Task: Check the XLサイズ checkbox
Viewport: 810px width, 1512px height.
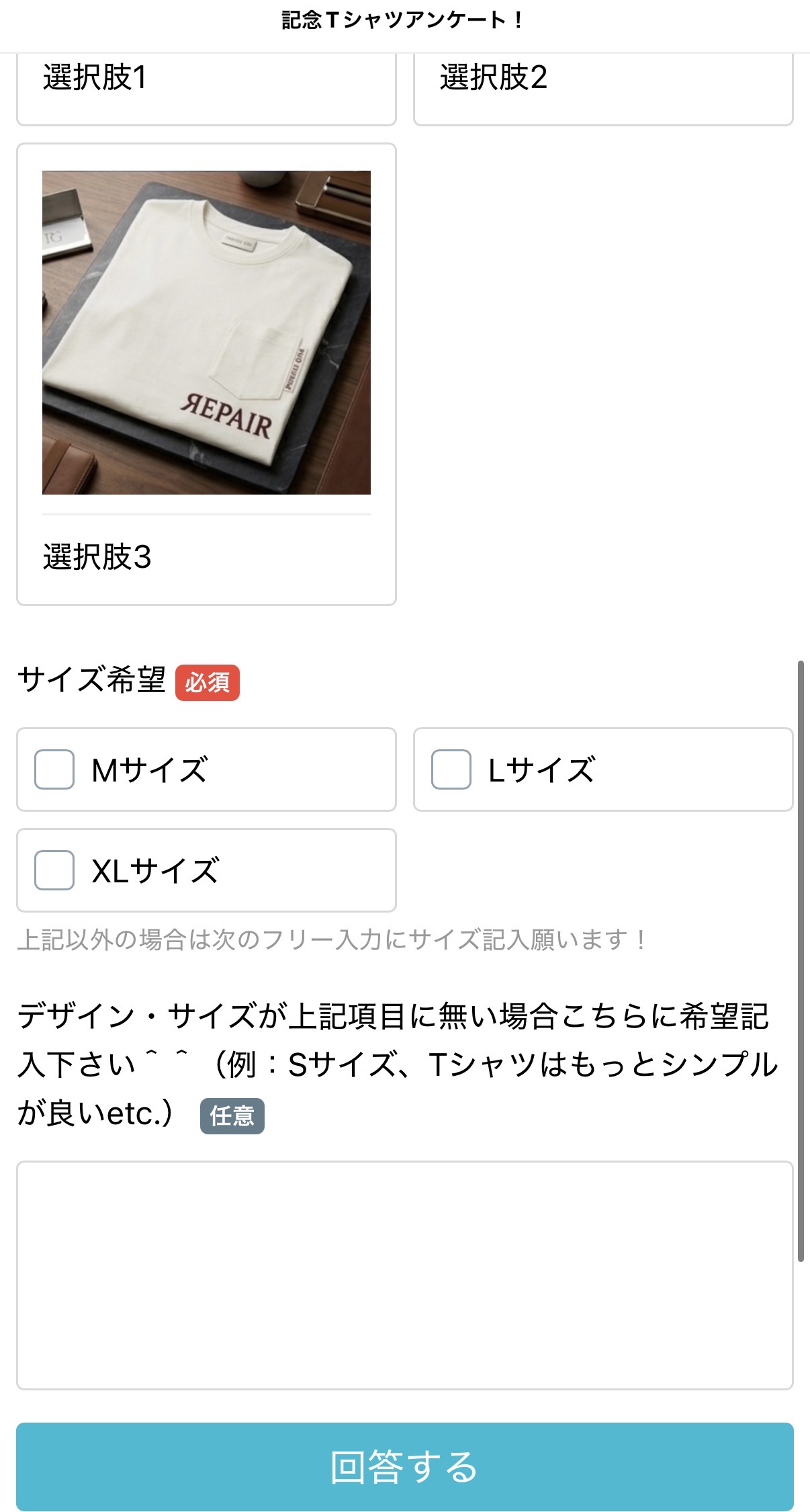Action: tap(54, 870)
